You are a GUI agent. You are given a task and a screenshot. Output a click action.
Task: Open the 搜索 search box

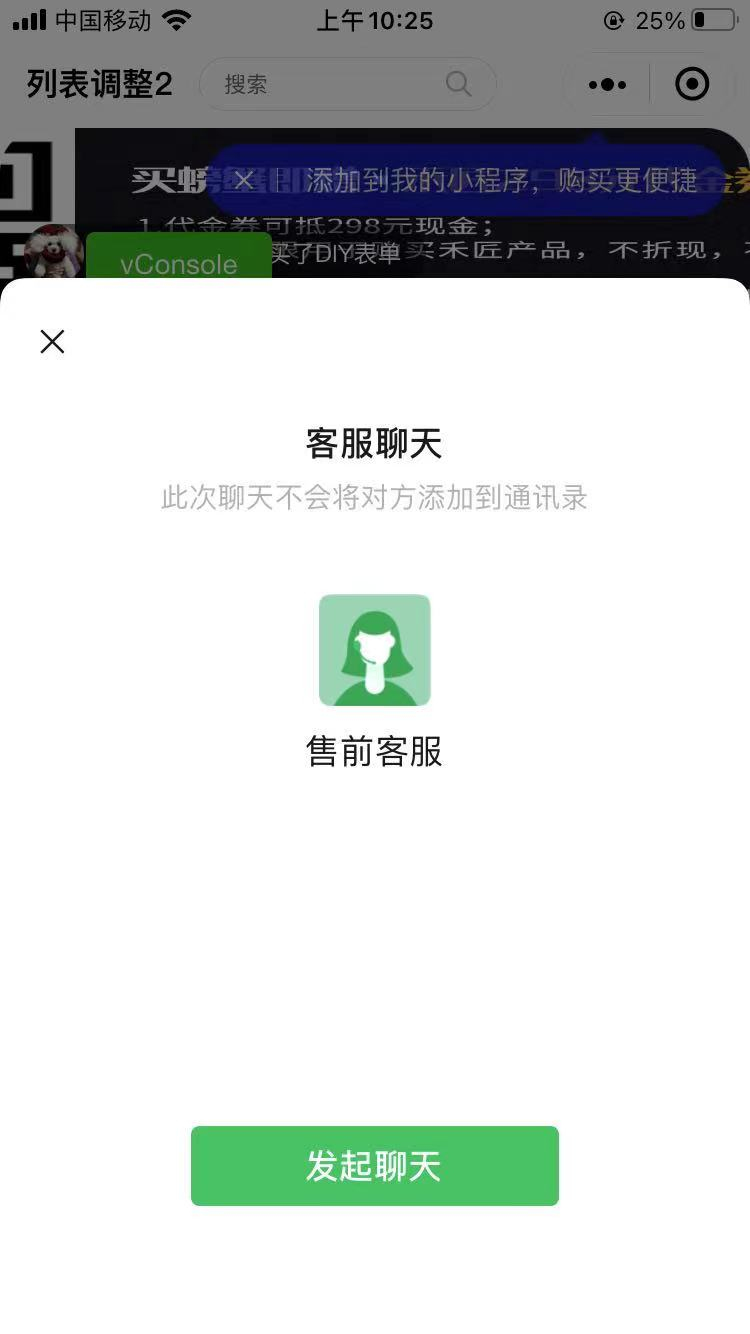tap(348, 84)
